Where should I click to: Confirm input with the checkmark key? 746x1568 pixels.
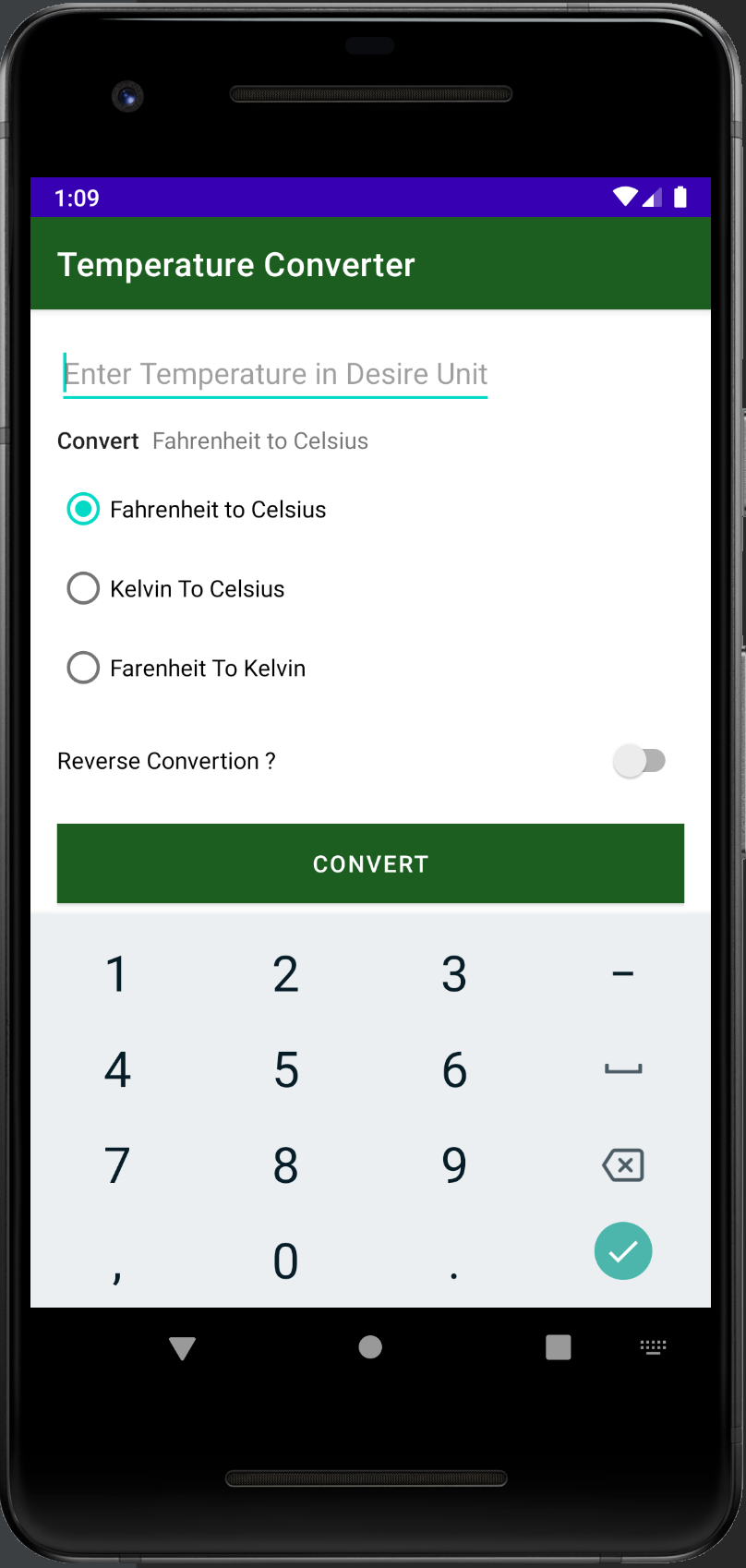point(623,1251)
